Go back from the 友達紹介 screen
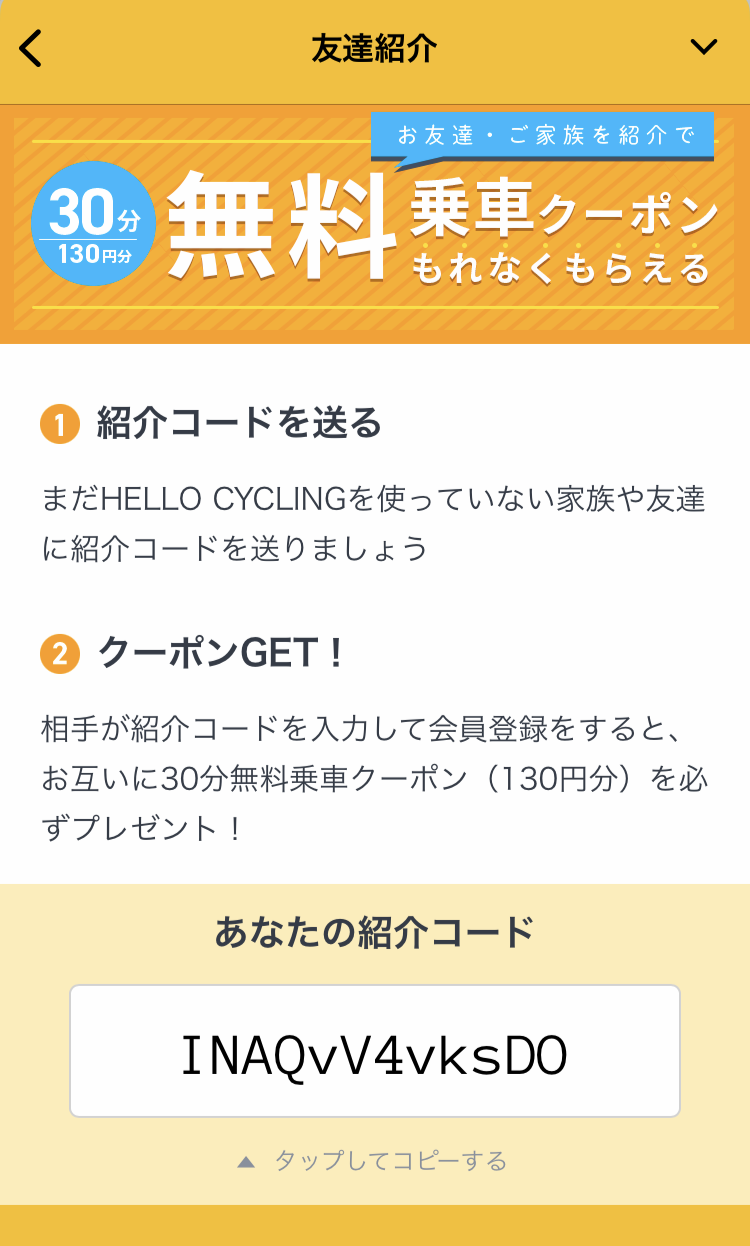The image size is (750, 1246). 31,48
